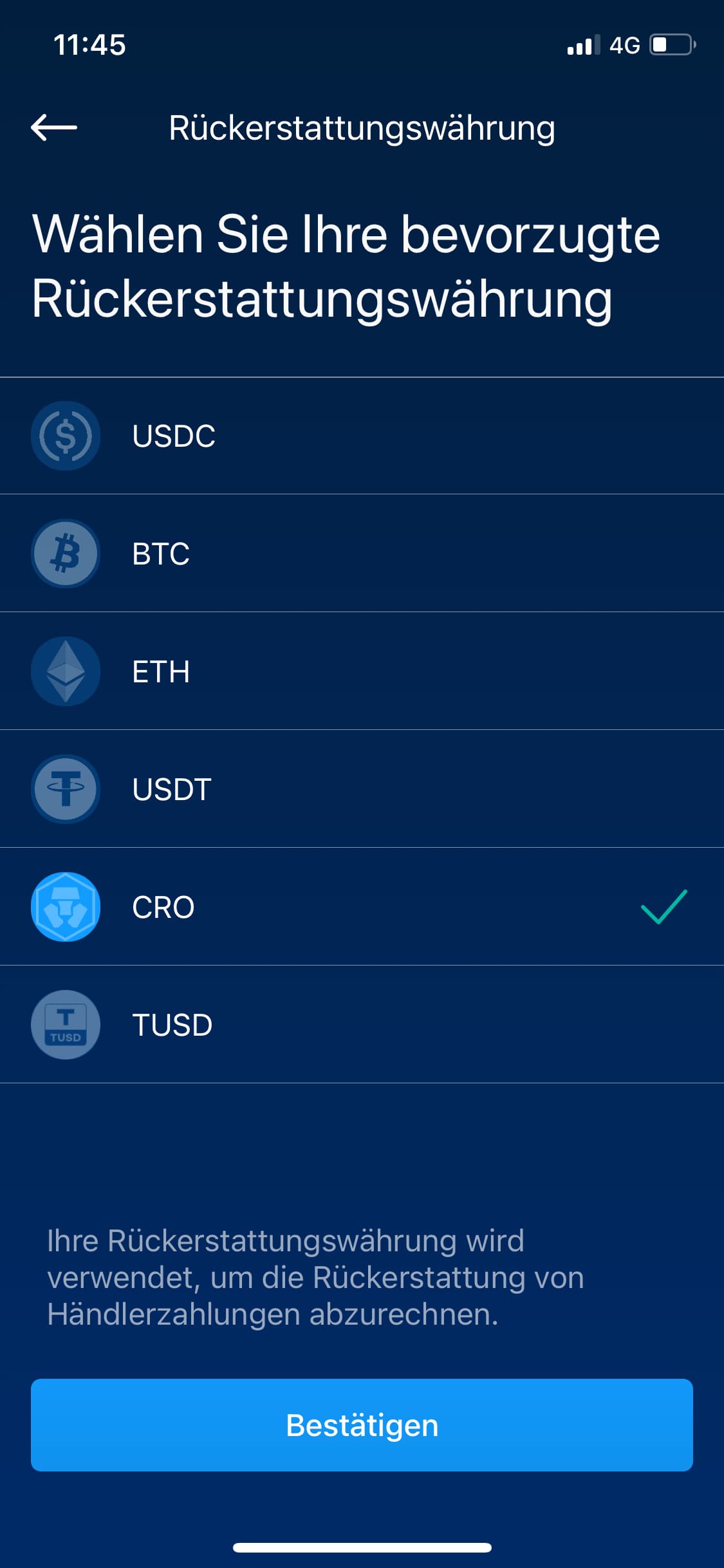The height and width of the screenshot is (1568, 724).
Task: Tap the blue CRO hexagon icon
Action: (66, 908)
